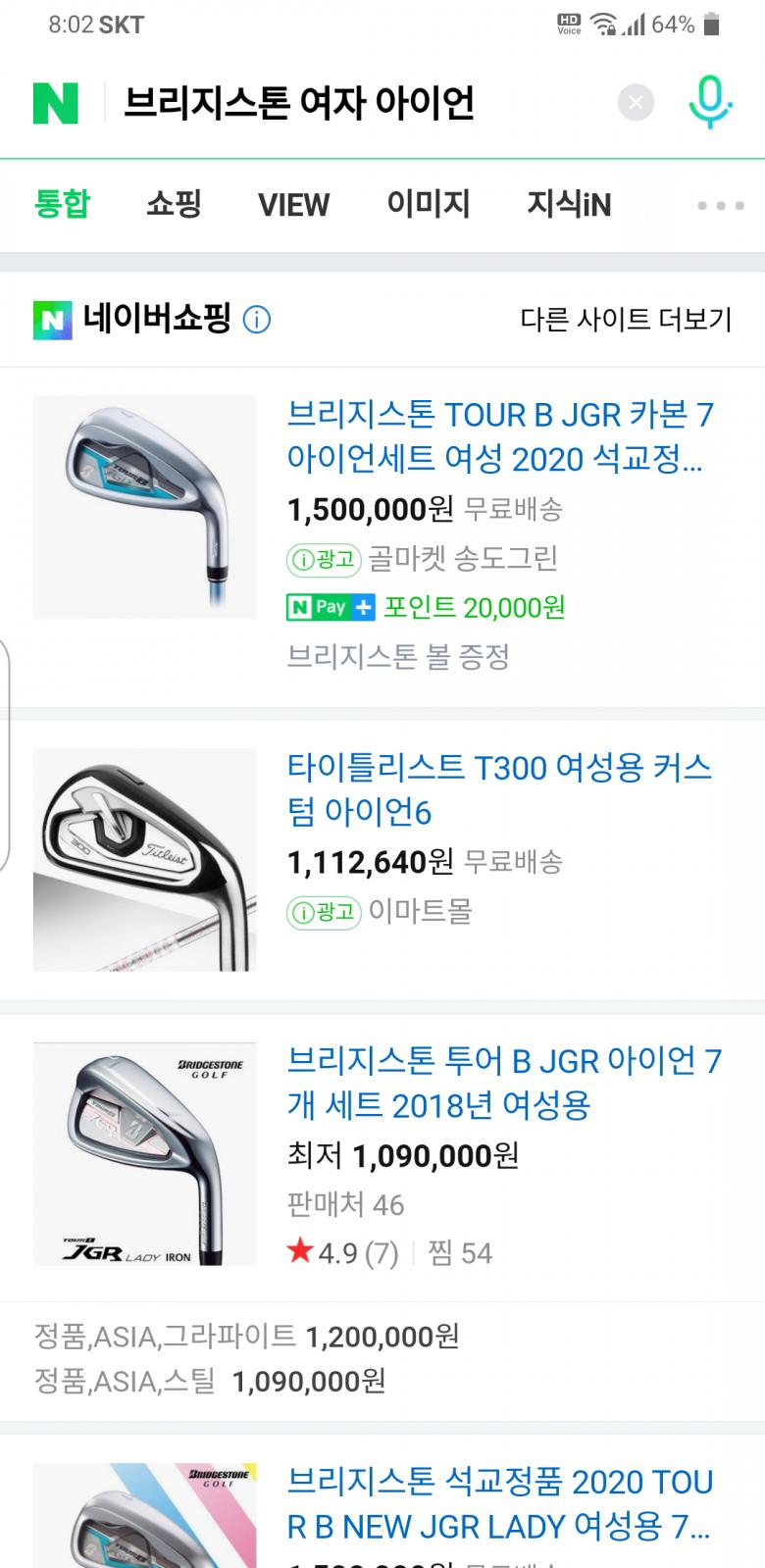765x1568 pixels.
Task: Open 브리지스톤 석교정품 2020 TOUR B NEW JGR LADY
Action: click(x=499, y=1503)
